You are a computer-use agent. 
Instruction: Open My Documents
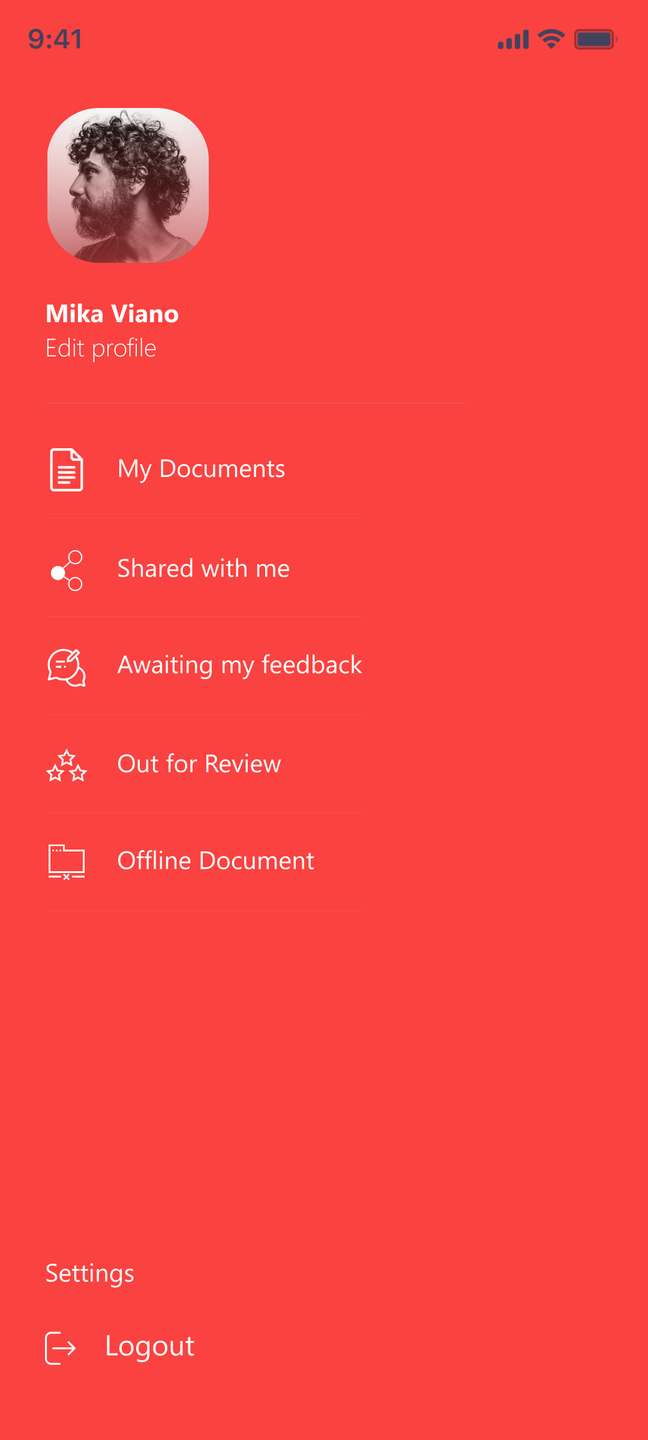click(201, 469)
